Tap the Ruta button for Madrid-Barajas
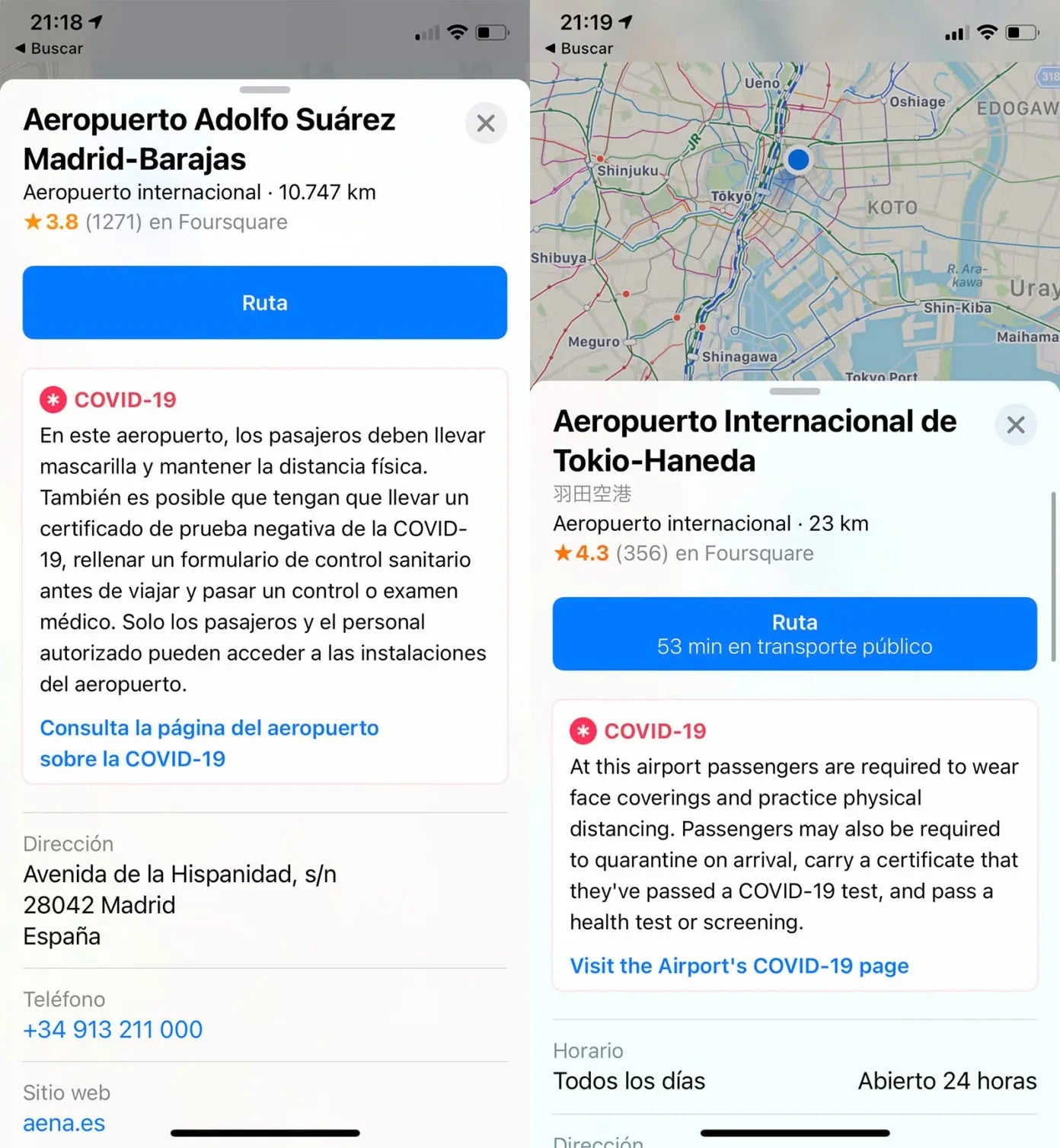 (x=265, y=302)
